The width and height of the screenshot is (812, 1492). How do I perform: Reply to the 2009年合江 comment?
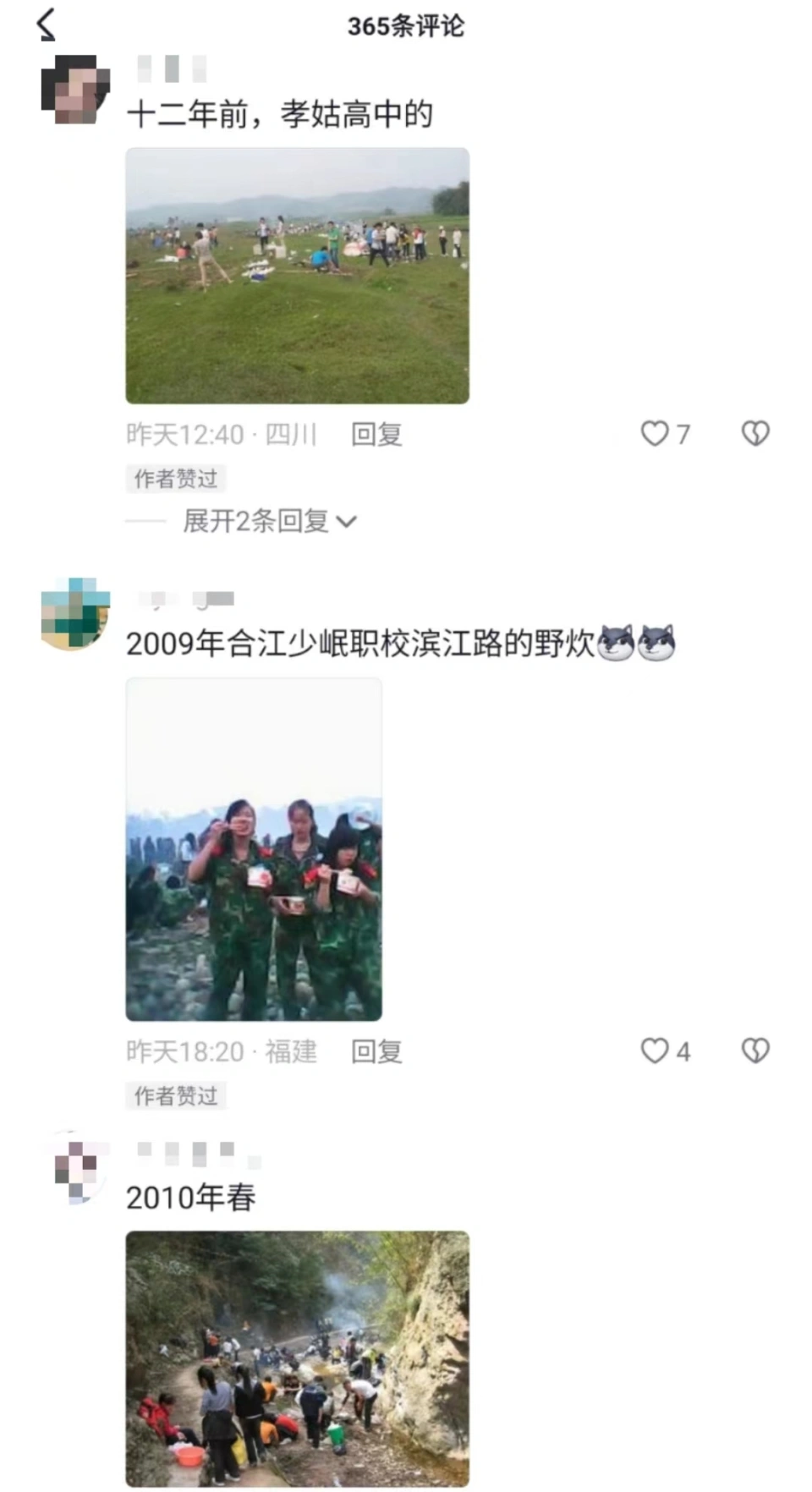point(376,1052)
